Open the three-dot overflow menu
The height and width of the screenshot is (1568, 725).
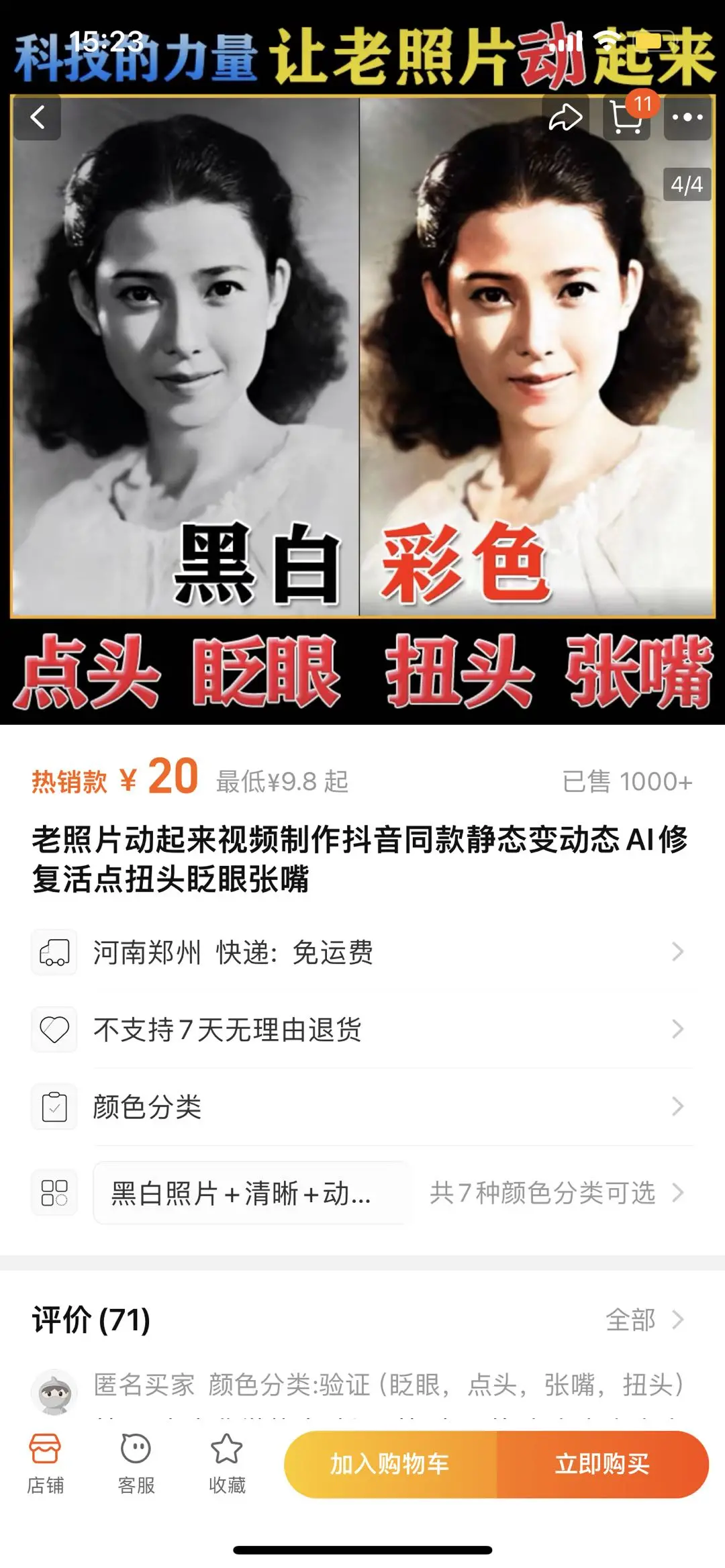pos(687,117)
